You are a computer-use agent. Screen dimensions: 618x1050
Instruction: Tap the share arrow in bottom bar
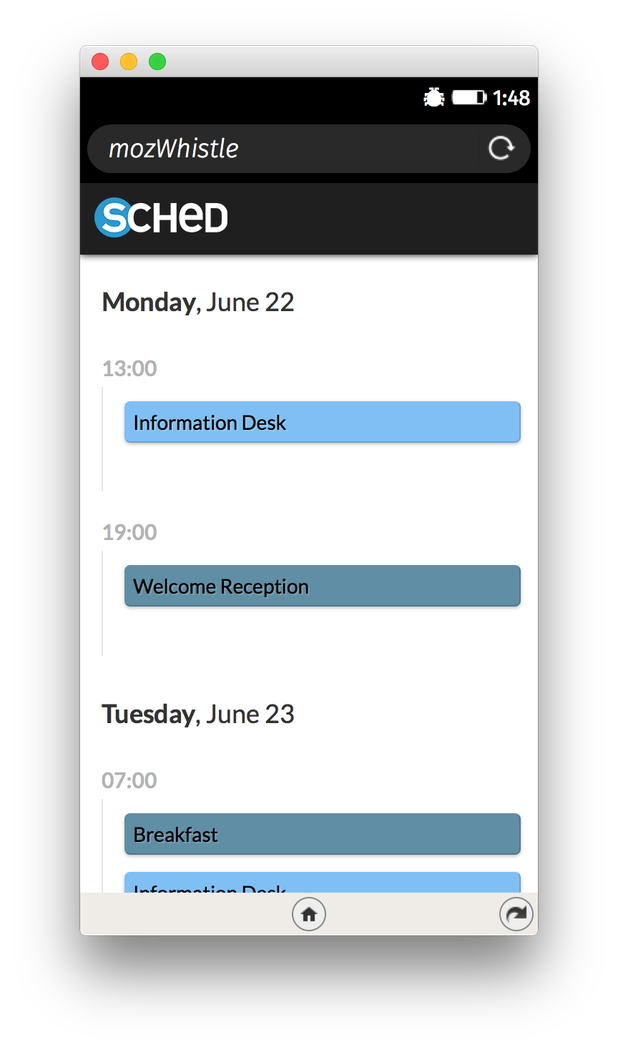[x=516, y=914]
